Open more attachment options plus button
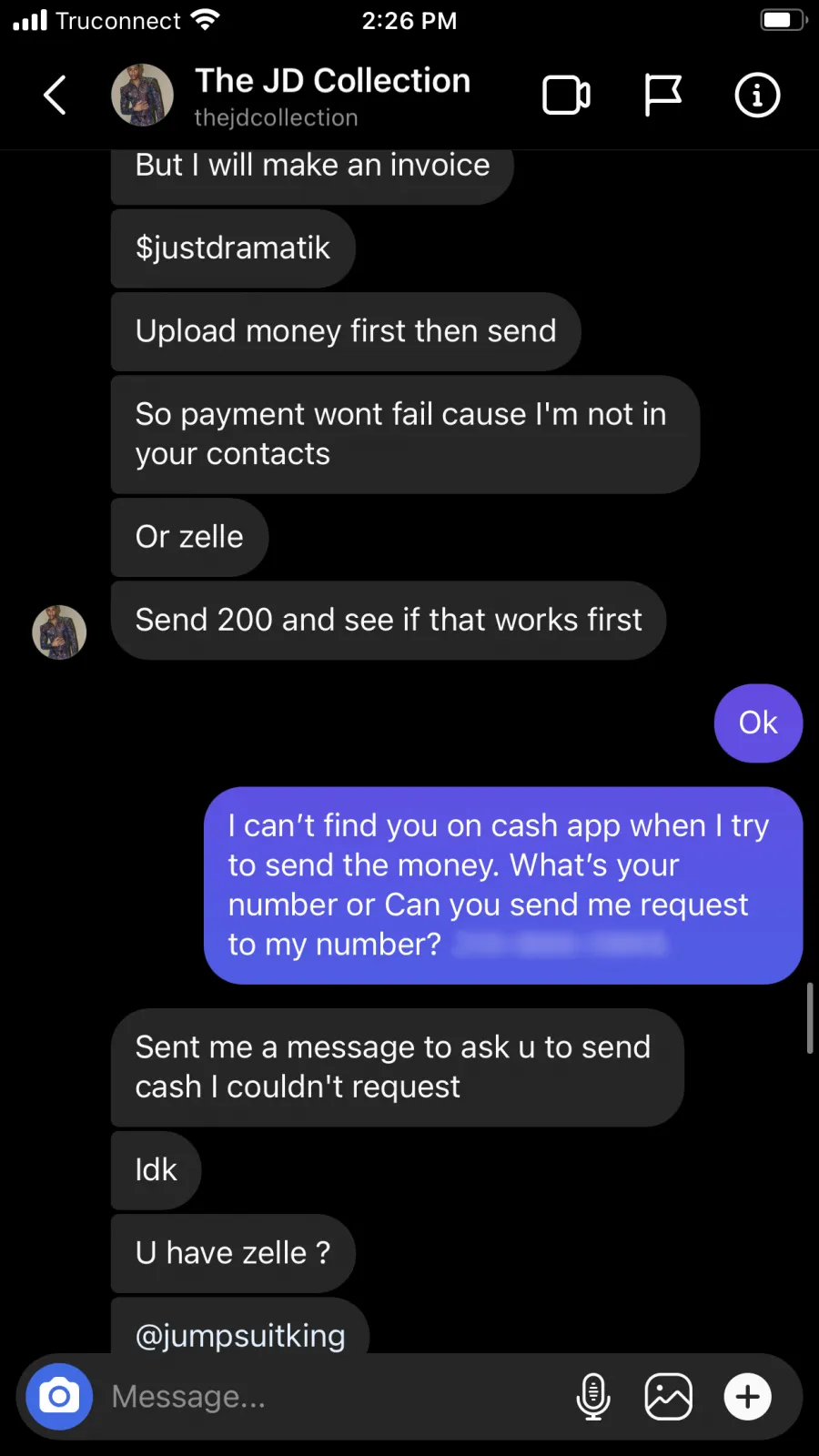The width and height of the screenshot is (819, 1456). click(748, 1396)
